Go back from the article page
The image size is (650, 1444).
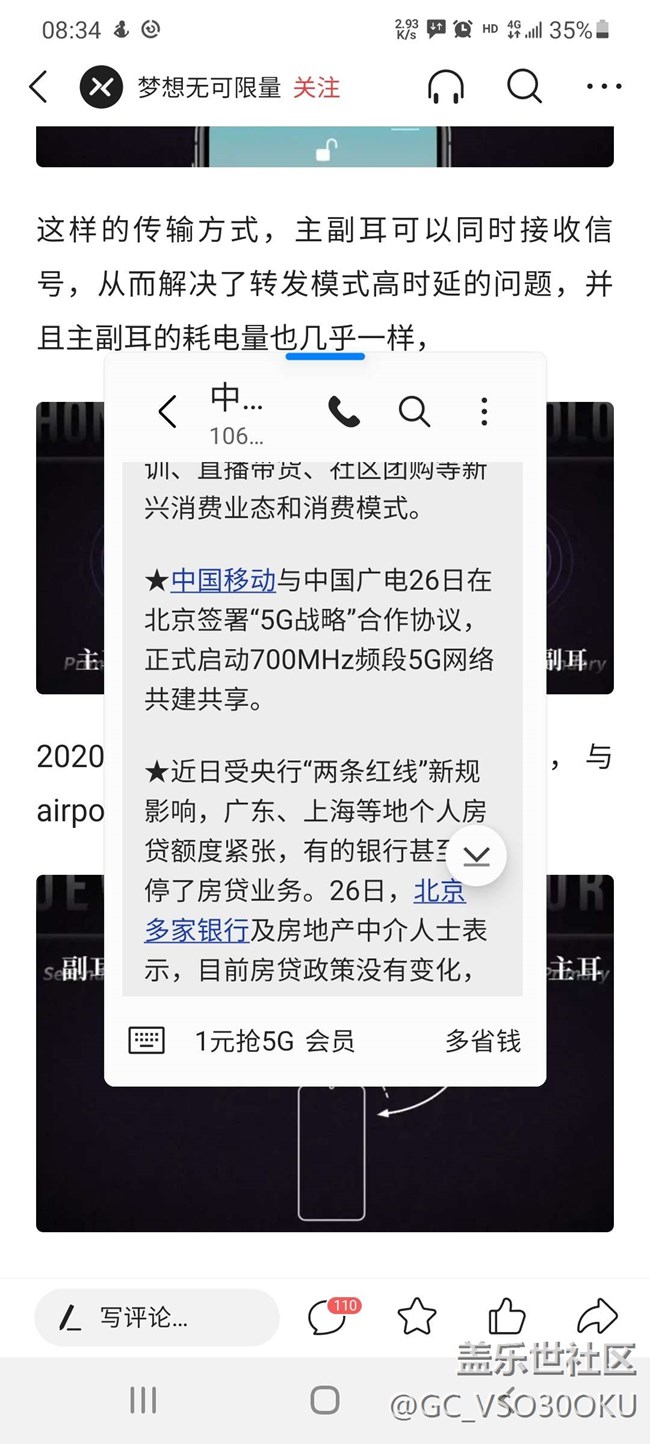pos(38,87)
